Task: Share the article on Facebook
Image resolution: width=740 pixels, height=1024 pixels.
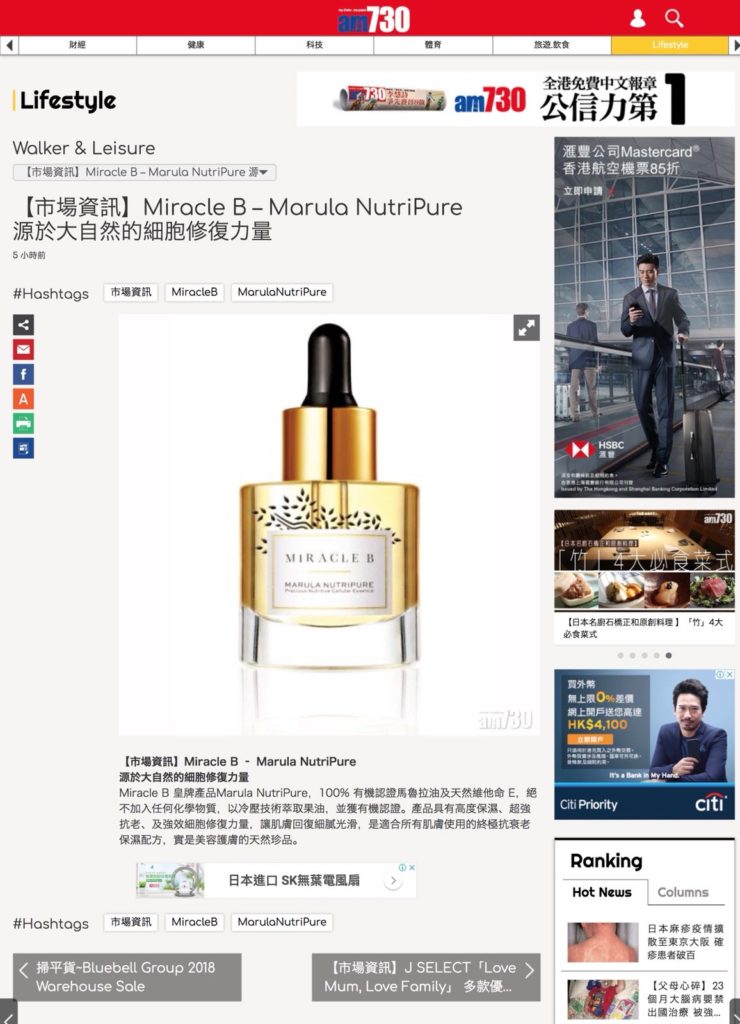Action: (x=23, y=374)
